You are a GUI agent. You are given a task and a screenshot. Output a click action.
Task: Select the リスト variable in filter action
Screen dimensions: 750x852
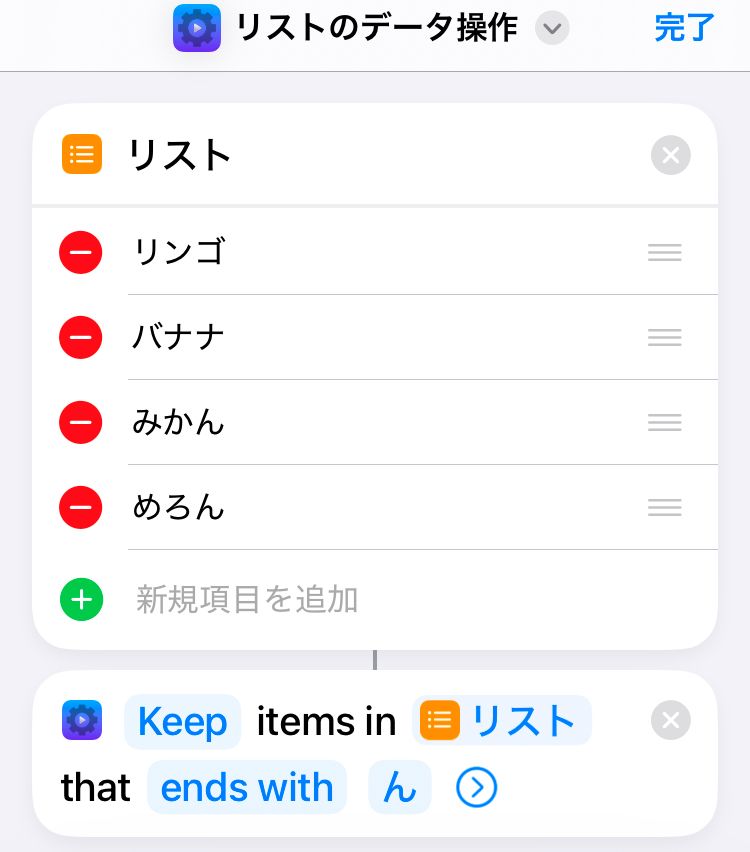(x=502, y=721)
